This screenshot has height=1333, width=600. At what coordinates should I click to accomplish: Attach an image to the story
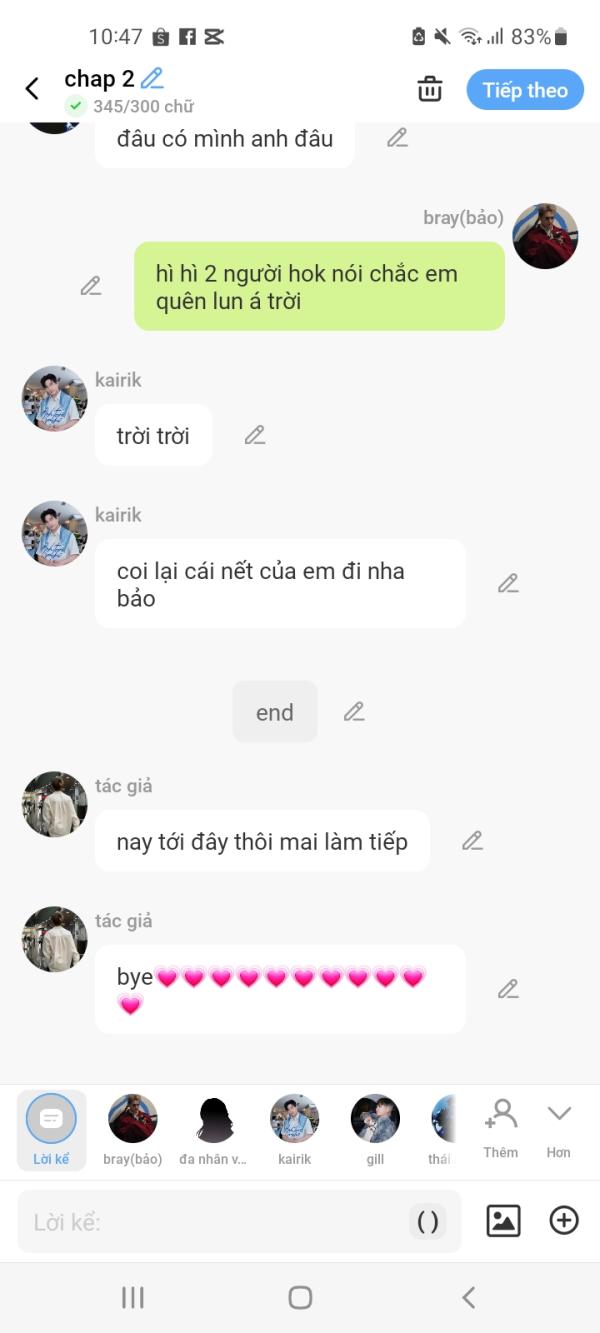[503, 1220]
